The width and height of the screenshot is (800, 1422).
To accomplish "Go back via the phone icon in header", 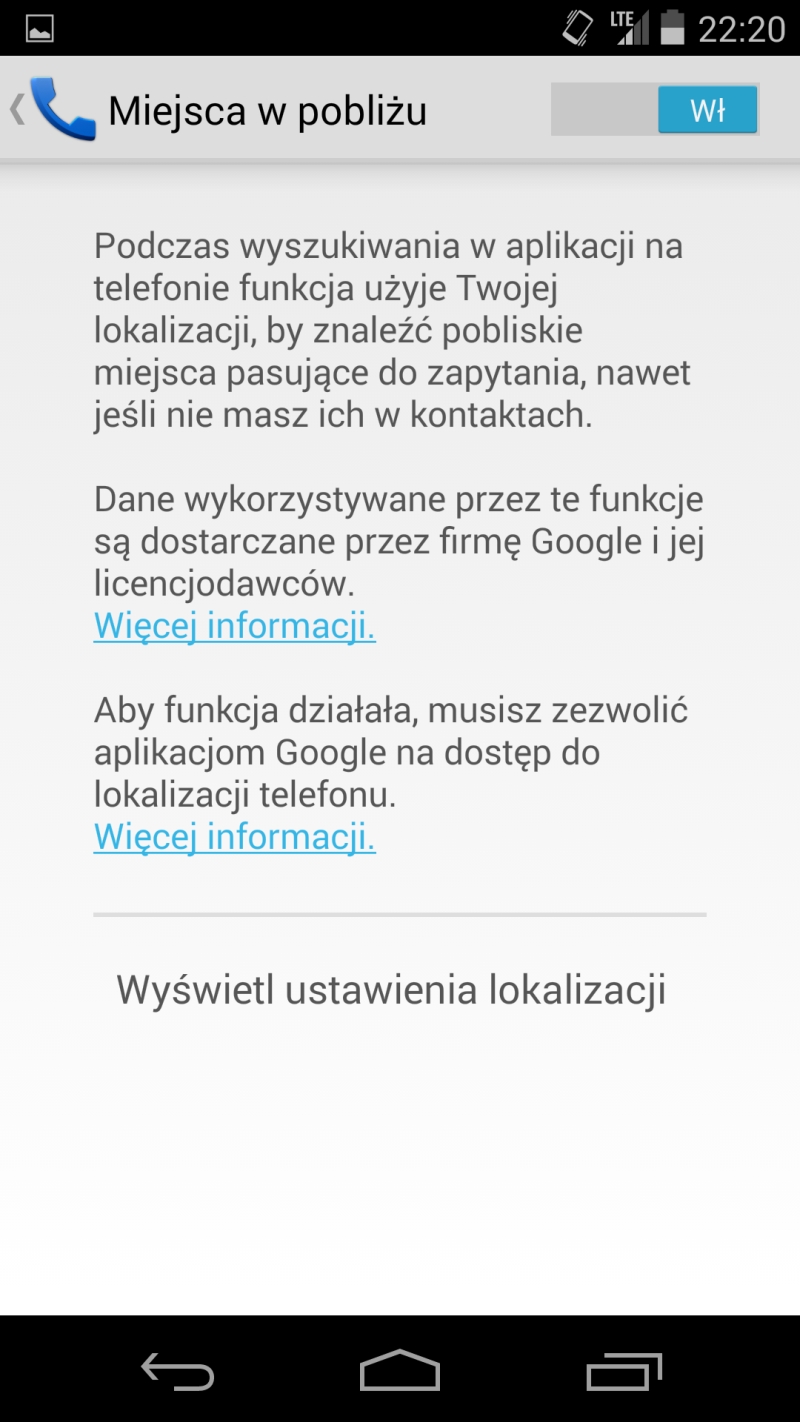I will pyautogui.click(x=56, y=109).
